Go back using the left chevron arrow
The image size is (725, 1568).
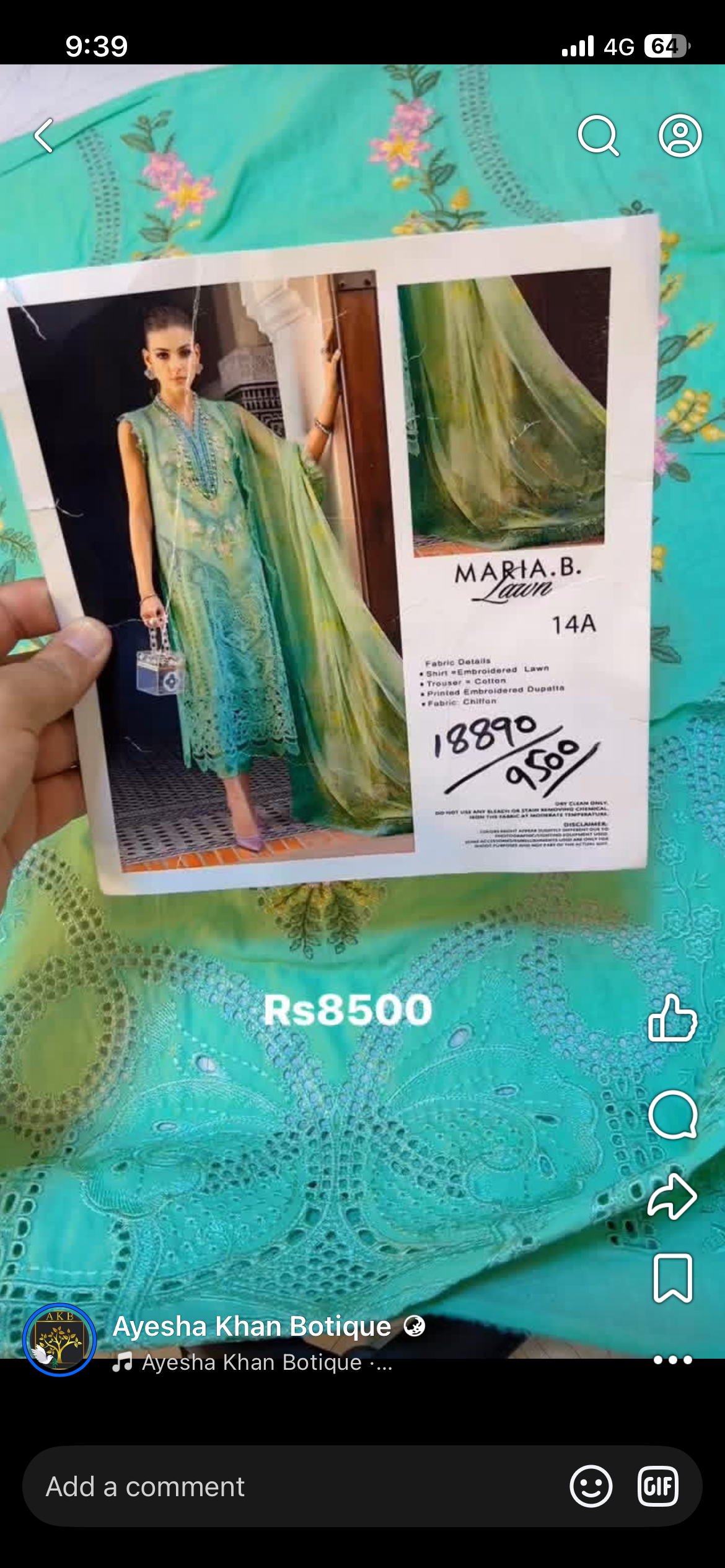pyautogui.click(x=42, y=136)
